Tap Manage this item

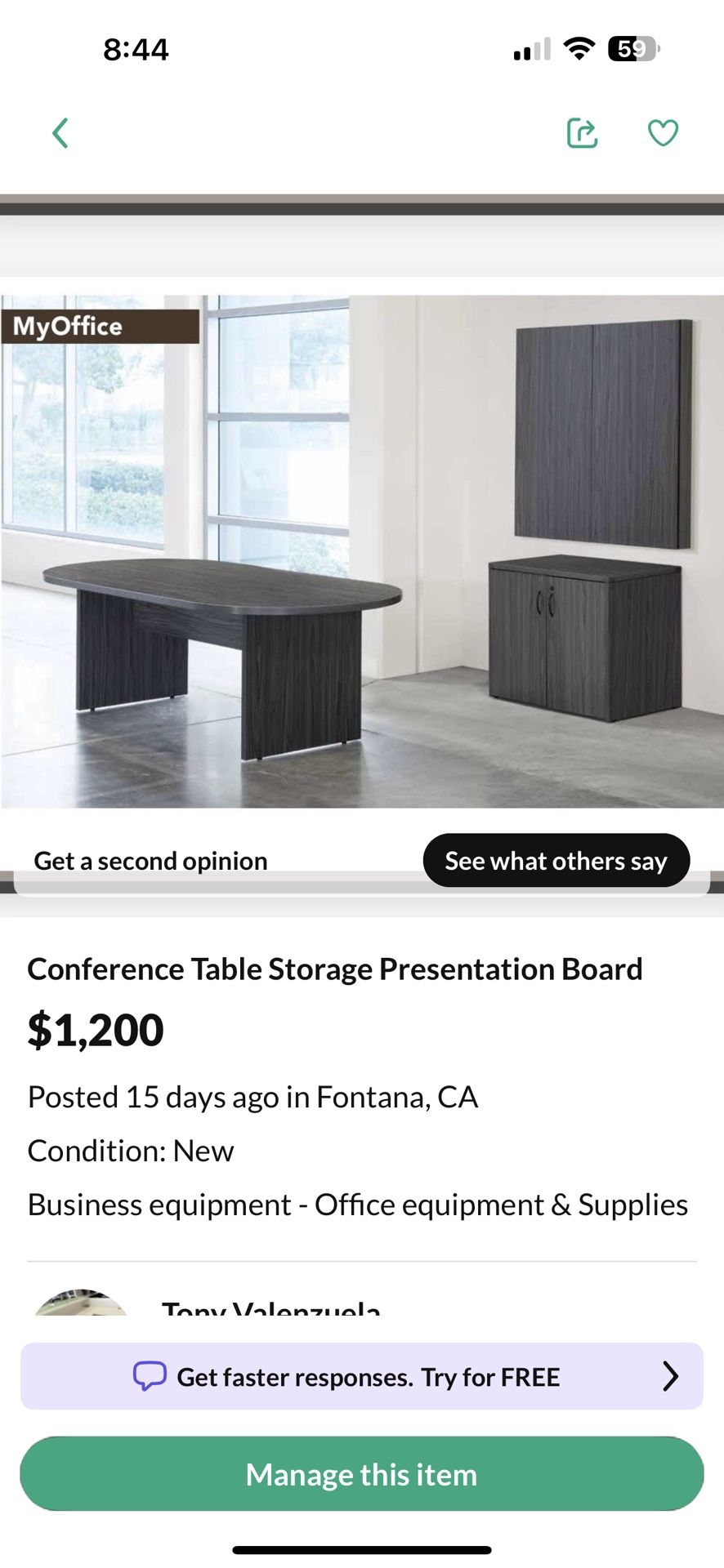pyautogui.click(x=362, y=1474)
